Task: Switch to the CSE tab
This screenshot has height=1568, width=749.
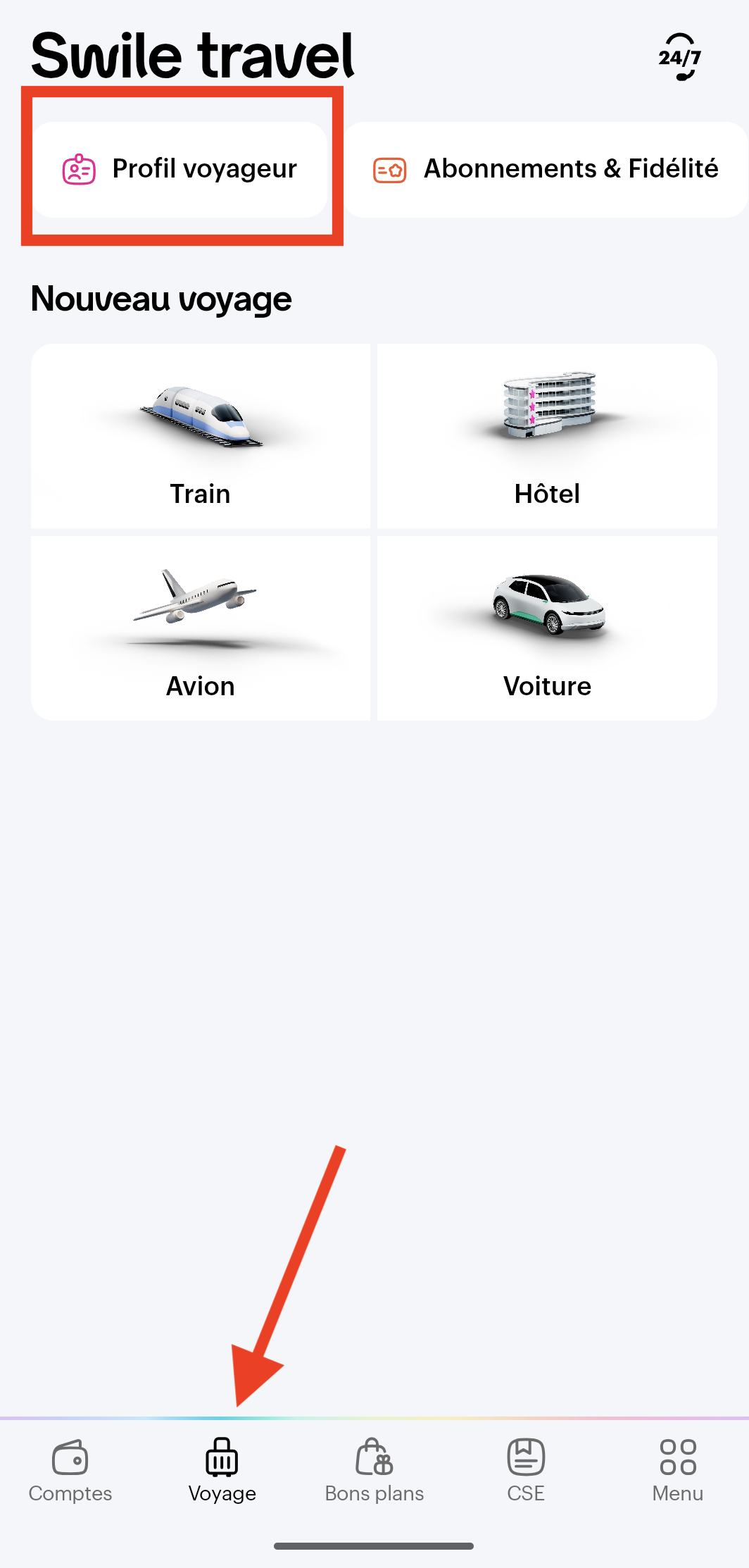Action: 526,1470
